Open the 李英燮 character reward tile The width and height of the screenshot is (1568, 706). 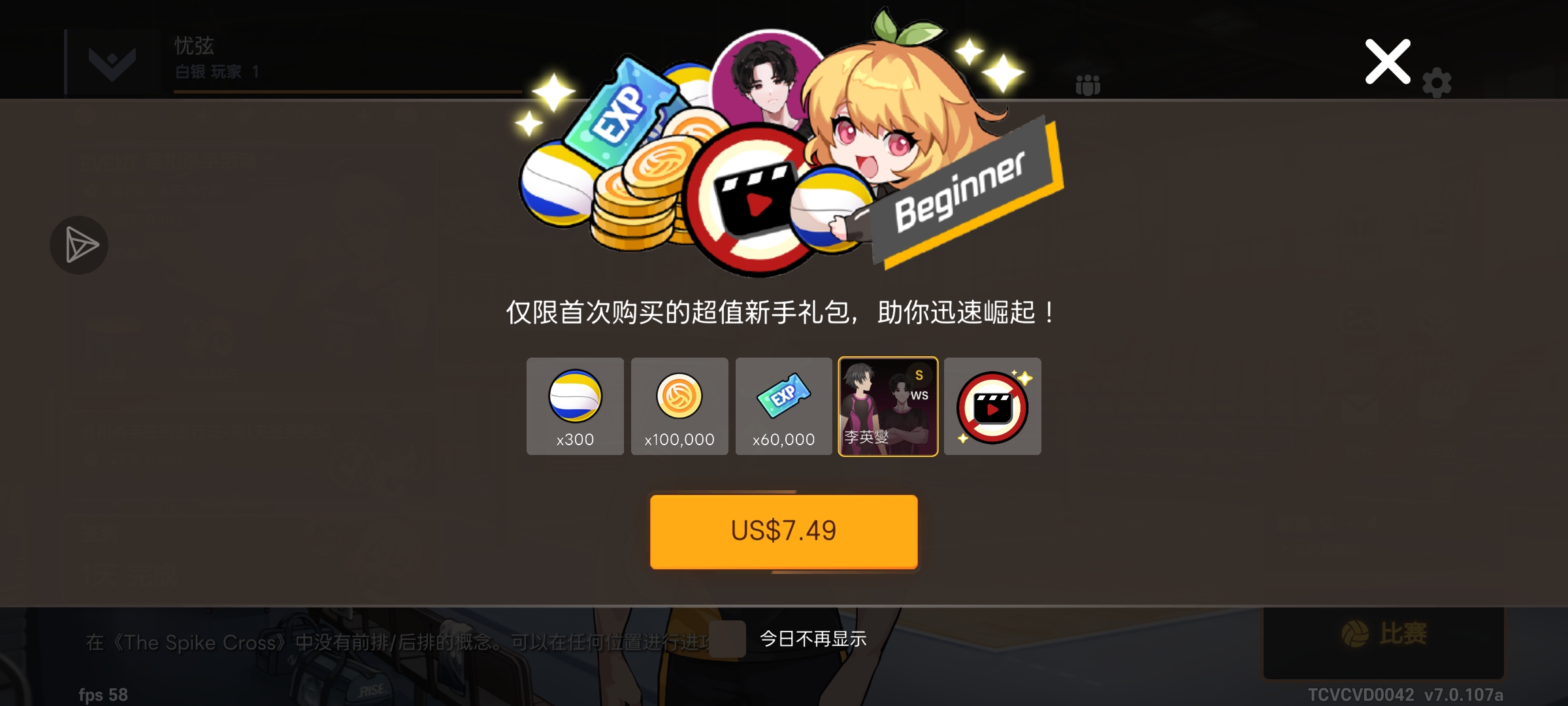888,406
